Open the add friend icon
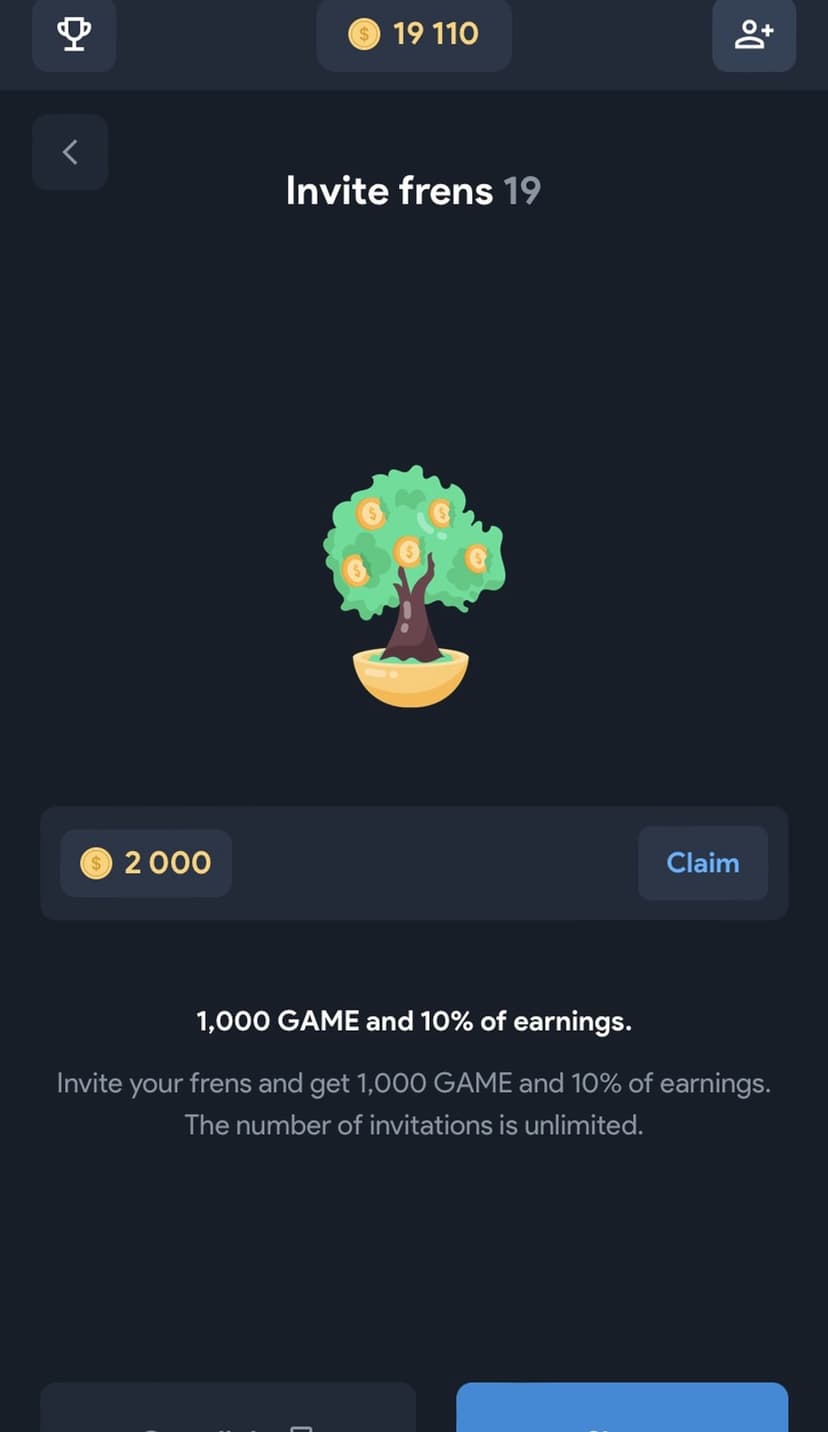Viewport: 828px width, 1432px height. coord(754,34)
